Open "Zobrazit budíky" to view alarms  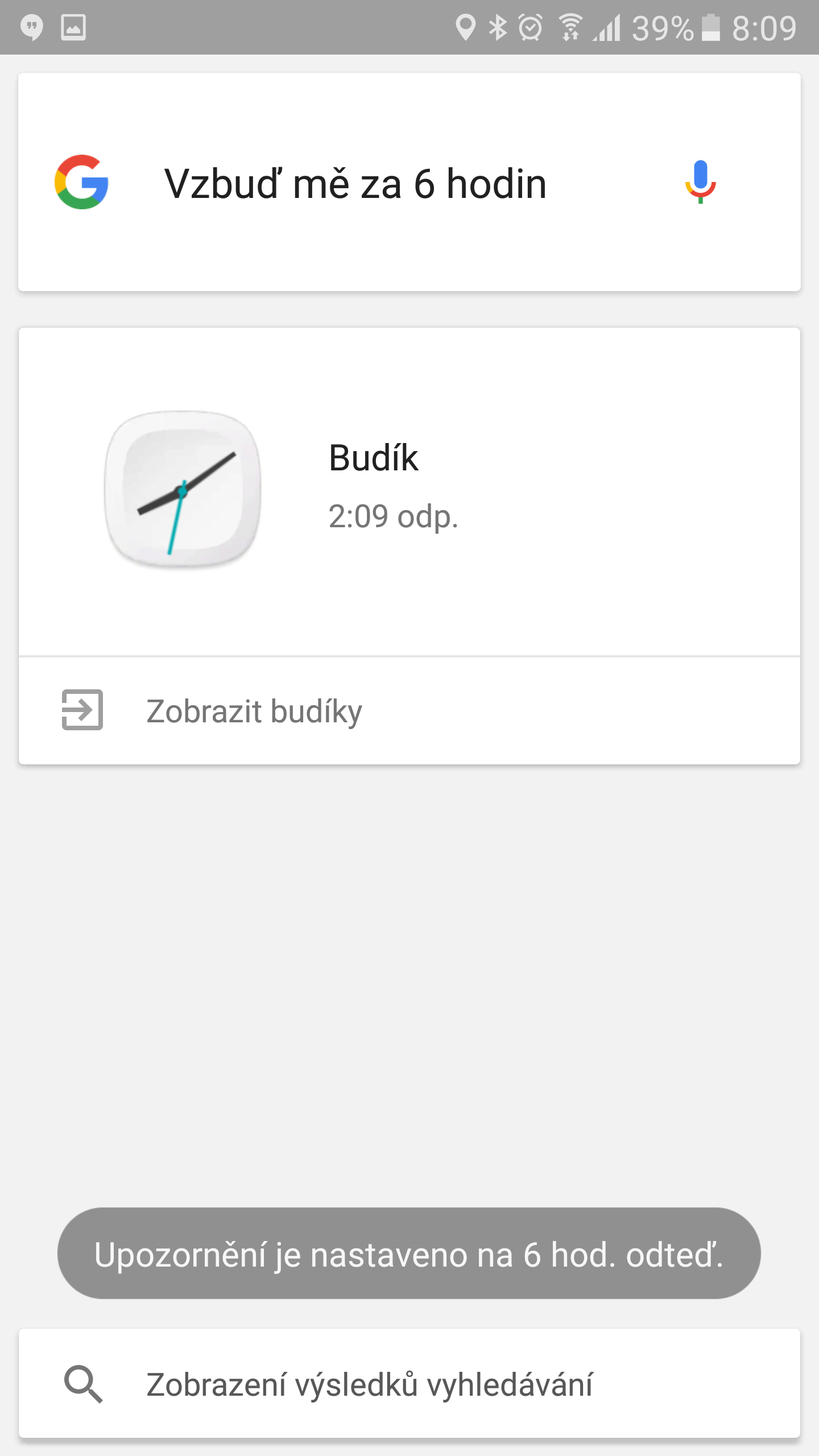pos(409,710)
